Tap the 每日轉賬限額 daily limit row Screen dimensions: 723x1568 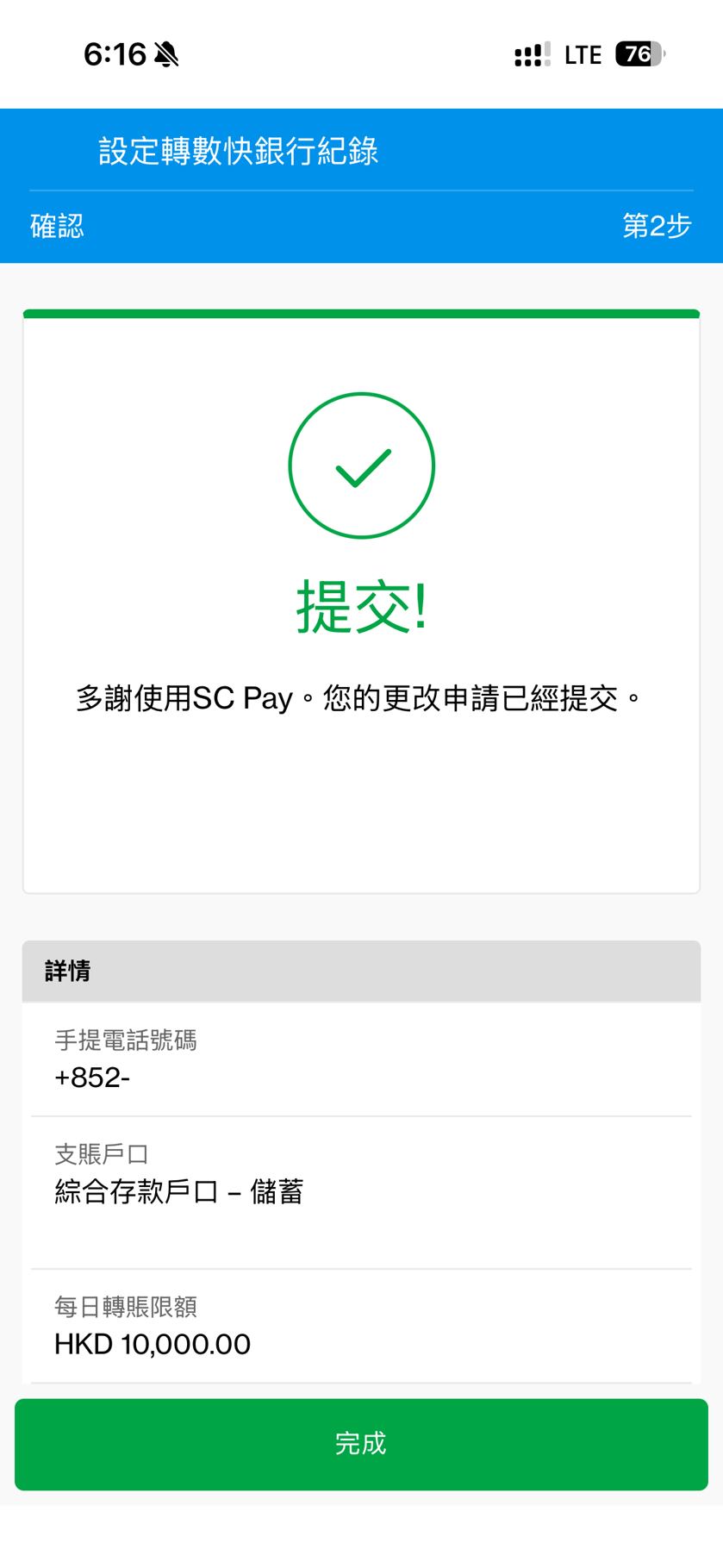(126, 1307)
